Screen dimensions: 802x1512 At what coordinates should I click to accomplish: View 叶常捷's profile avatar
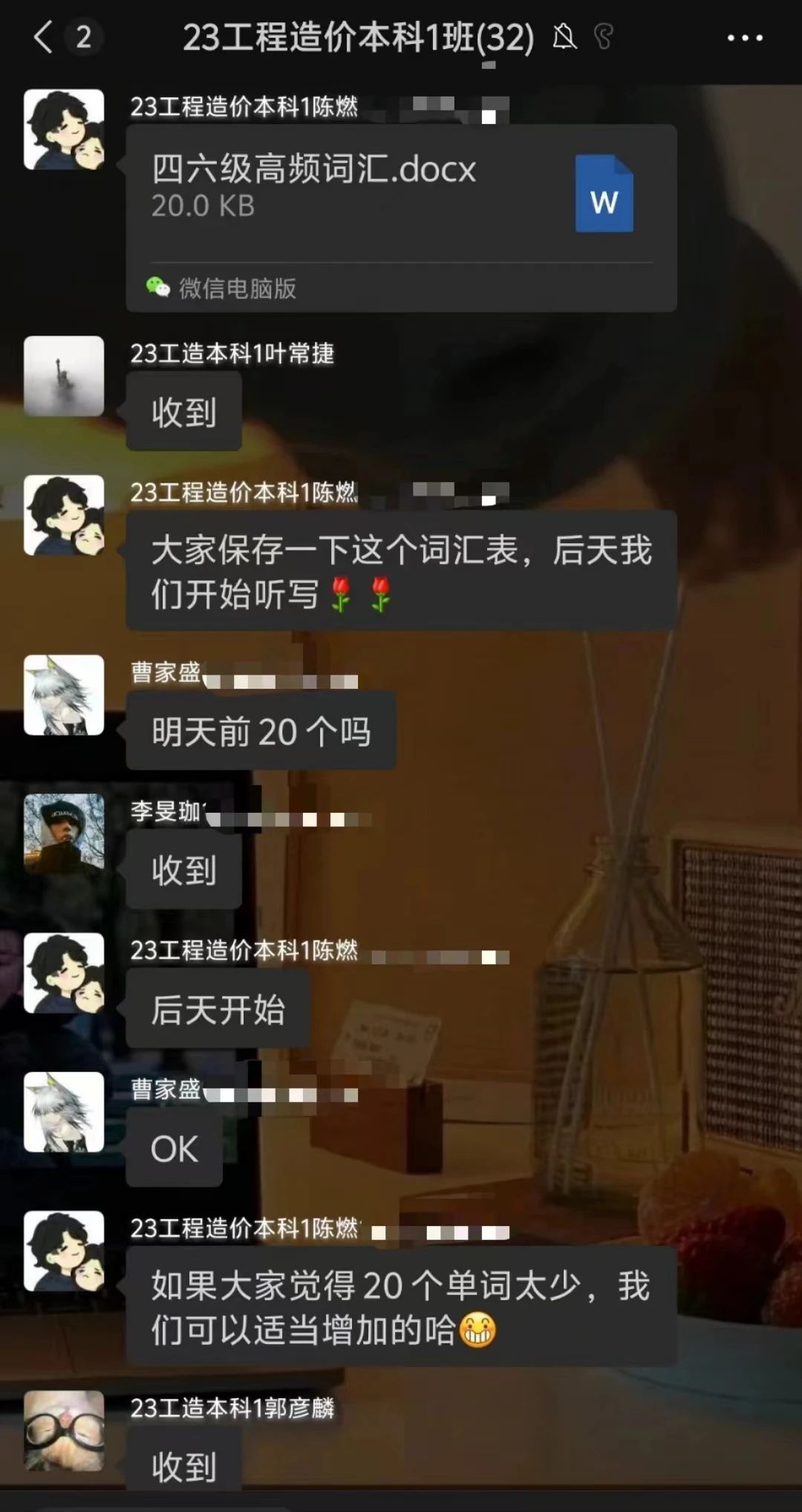coord(64,376)
